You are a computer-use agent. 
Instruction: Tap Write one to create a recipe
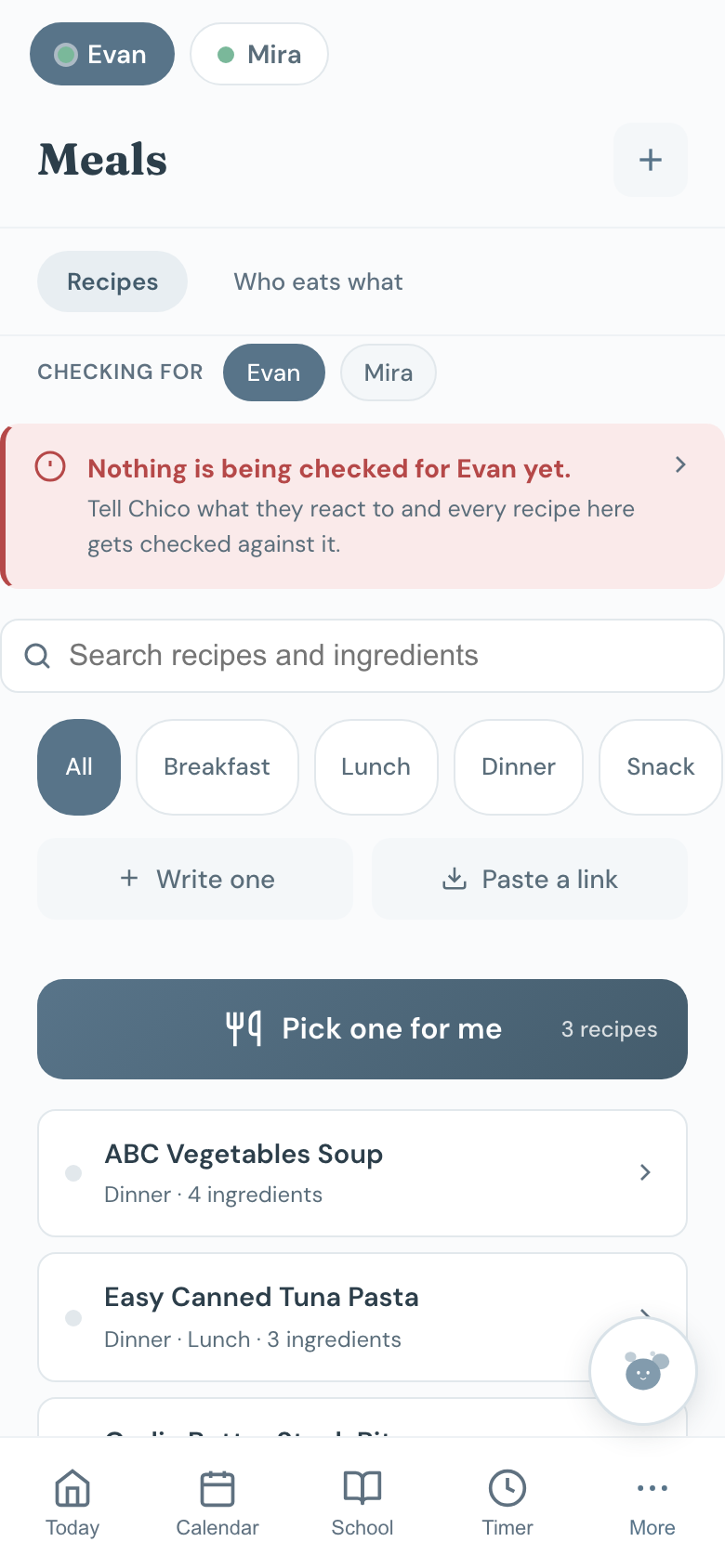(x=195, y=879)
